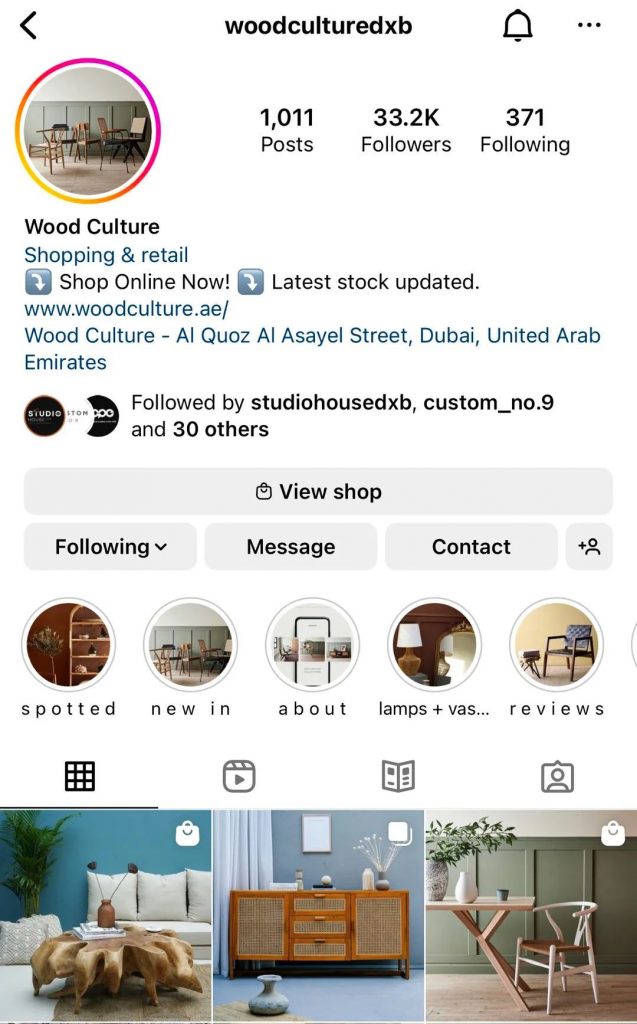The width and height of the screenshot is (637, 1024).
Task: Show suggested accounts with add-person icon
Action: (589, 547)
